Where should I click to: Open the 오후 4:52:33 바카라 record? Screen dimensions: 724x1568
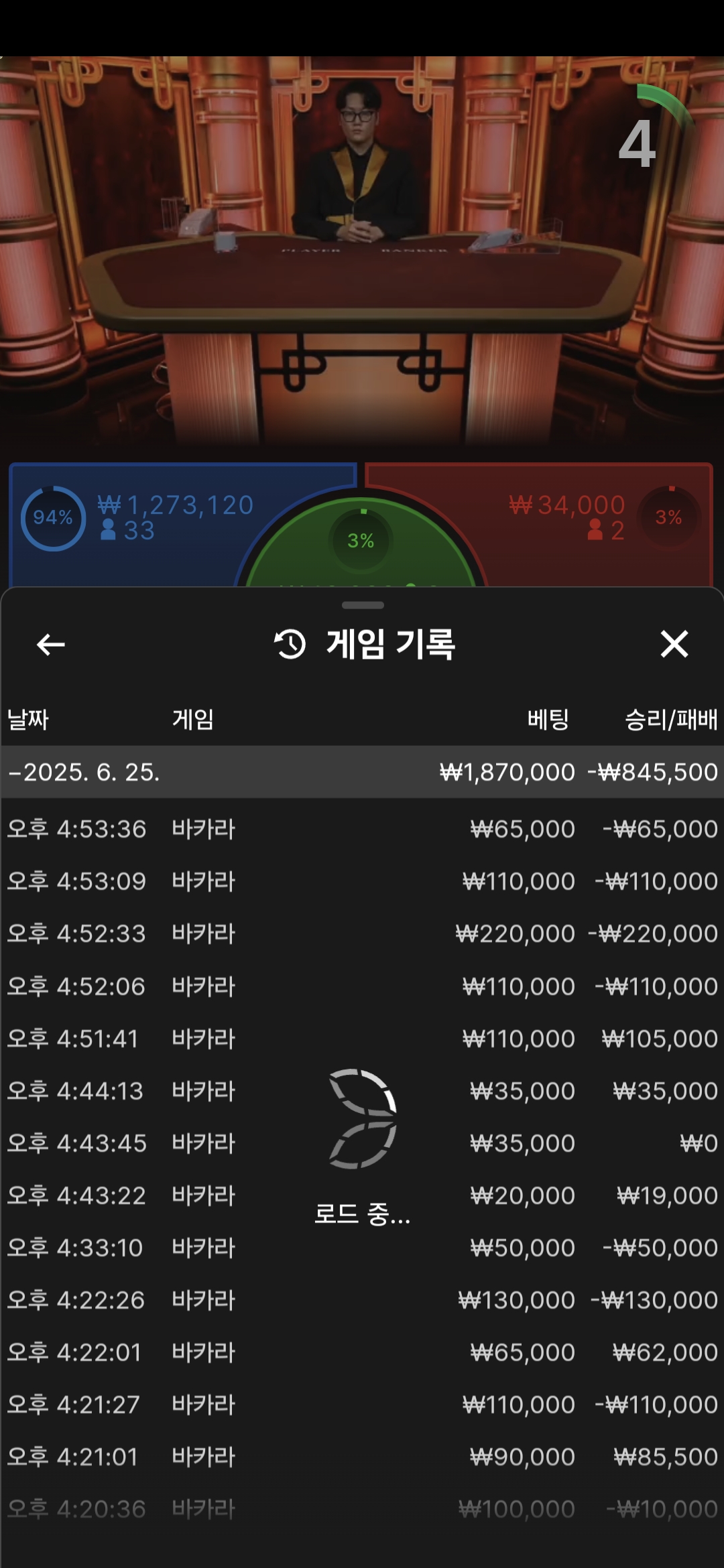click(362, 933)
